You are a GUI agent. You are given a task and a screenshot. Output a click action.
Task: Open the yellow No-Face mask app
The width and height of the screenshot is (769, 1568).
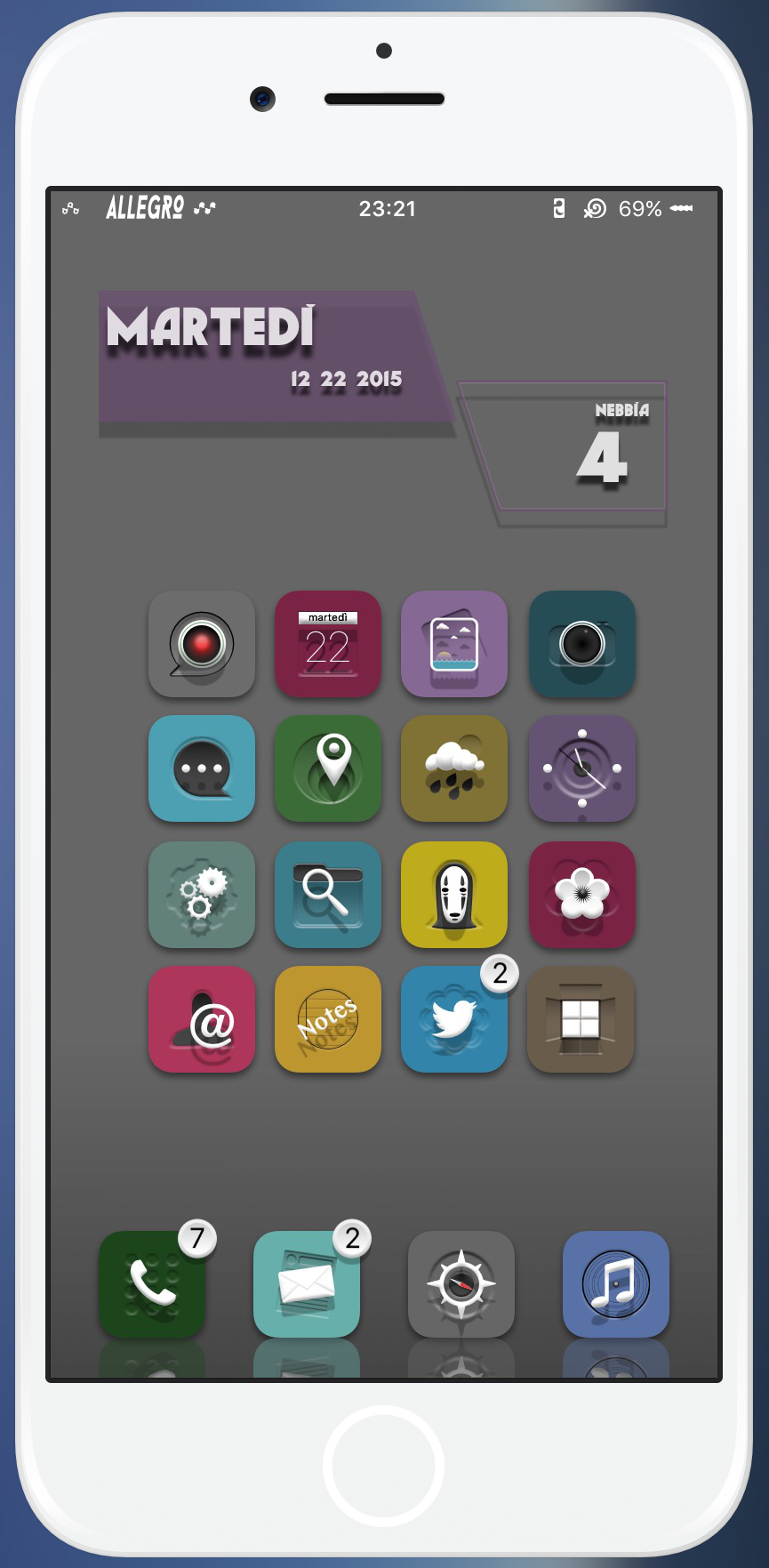pos(453,895)
